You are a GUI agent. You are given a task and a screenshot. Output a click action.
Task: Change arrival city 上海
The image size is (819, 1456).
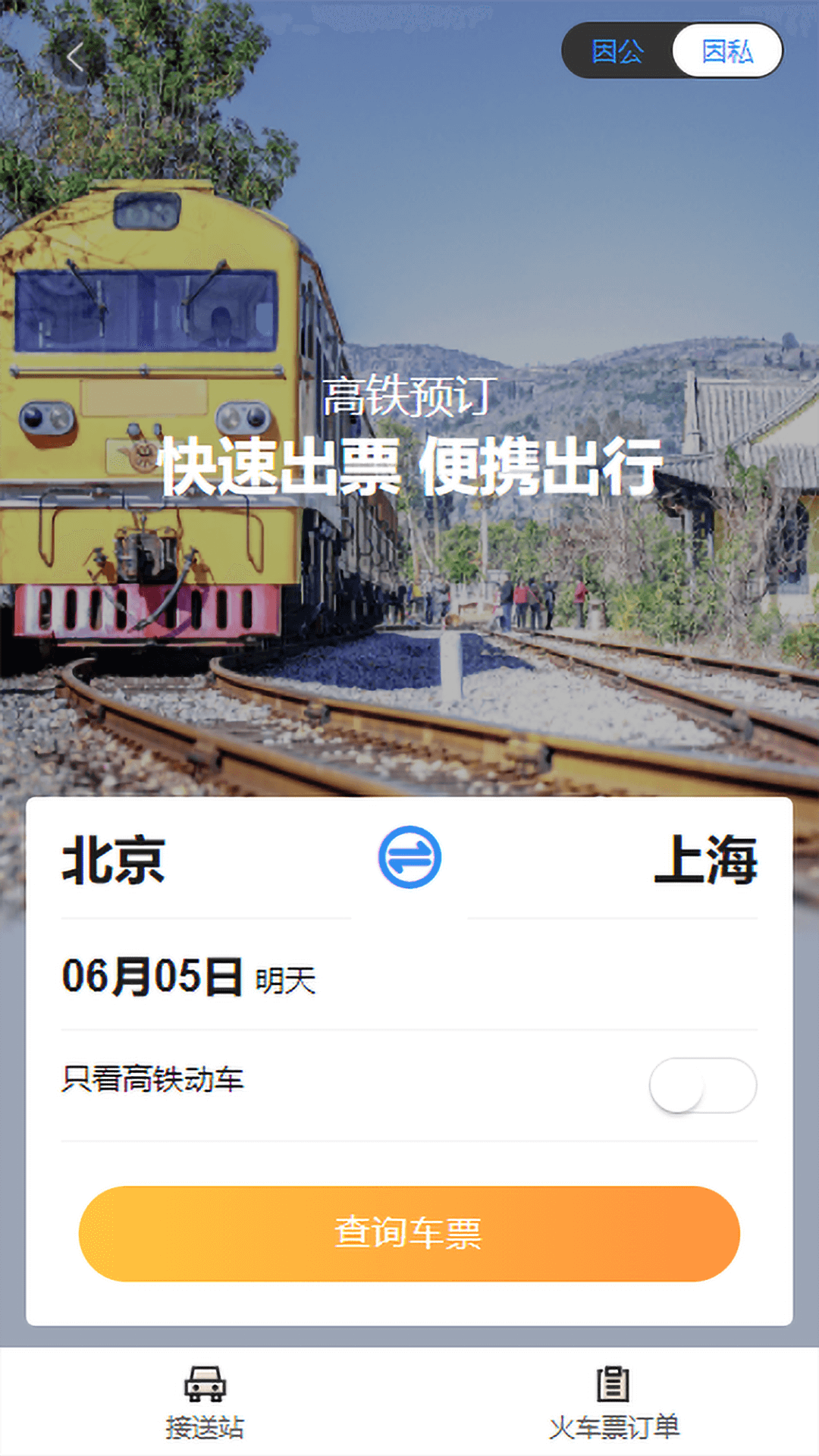pyautogui.click(x=705, y=861)
